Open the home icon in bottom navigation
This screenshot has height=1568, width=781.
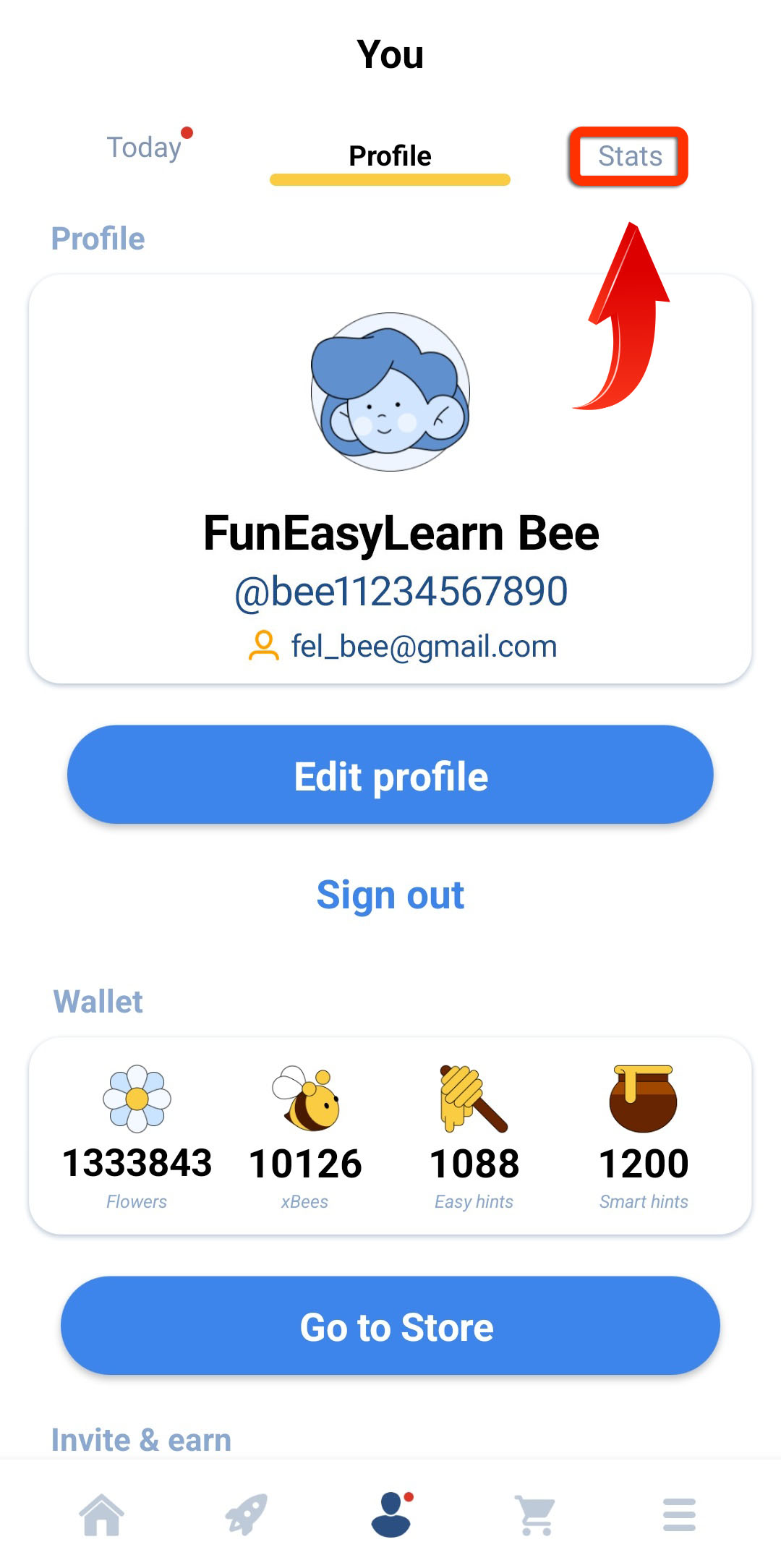[x=101, y=1514]
